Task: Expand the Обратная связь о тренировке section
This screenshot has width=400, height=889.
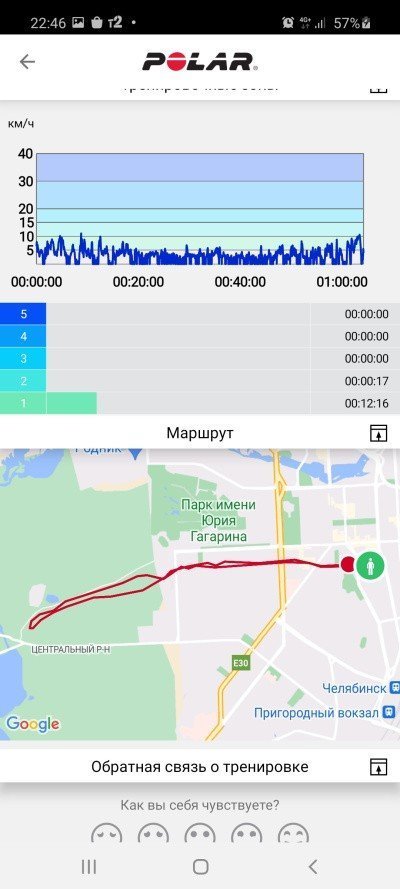Action: 378,767
